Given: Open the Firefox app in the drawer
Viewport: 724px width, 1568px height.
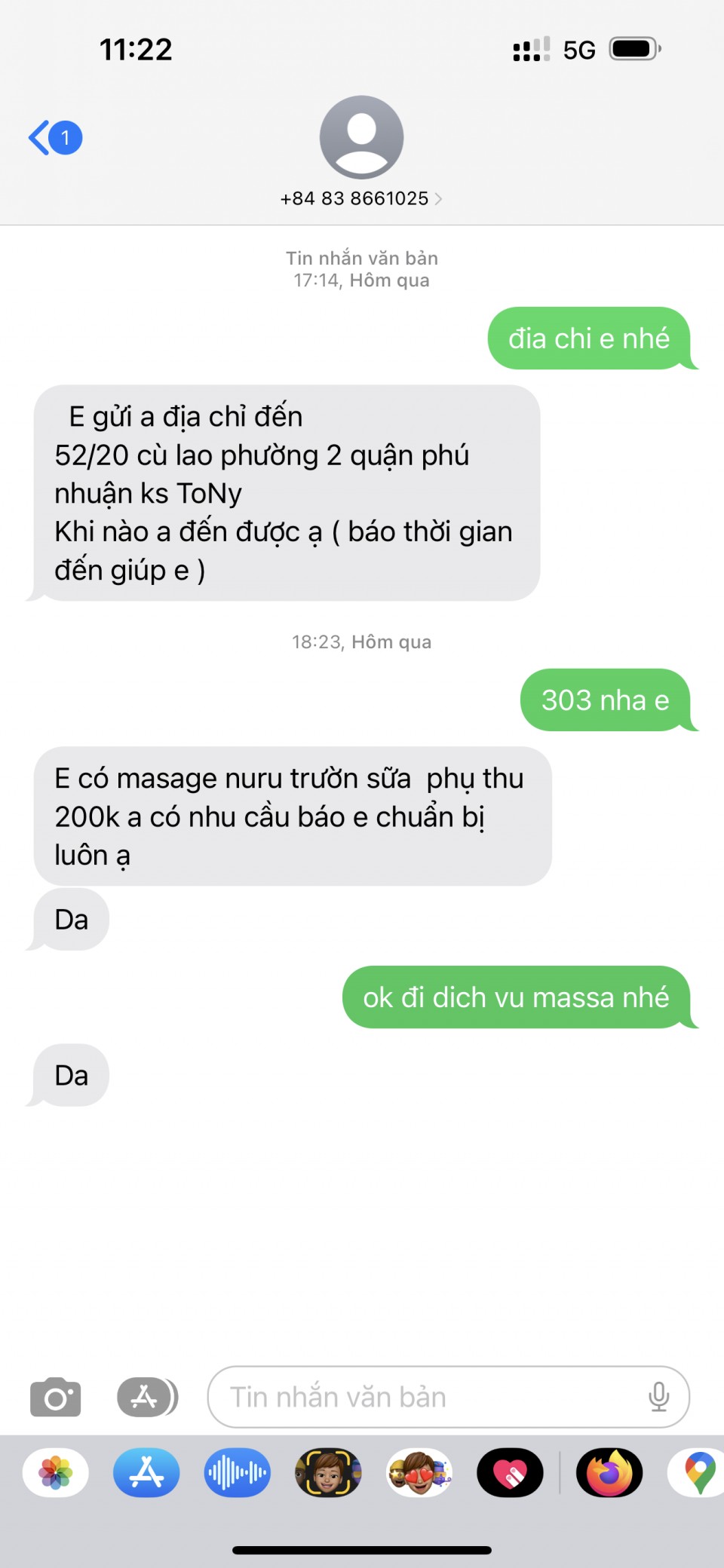Looking at the screenshot, I should [x=609, y=1472].
